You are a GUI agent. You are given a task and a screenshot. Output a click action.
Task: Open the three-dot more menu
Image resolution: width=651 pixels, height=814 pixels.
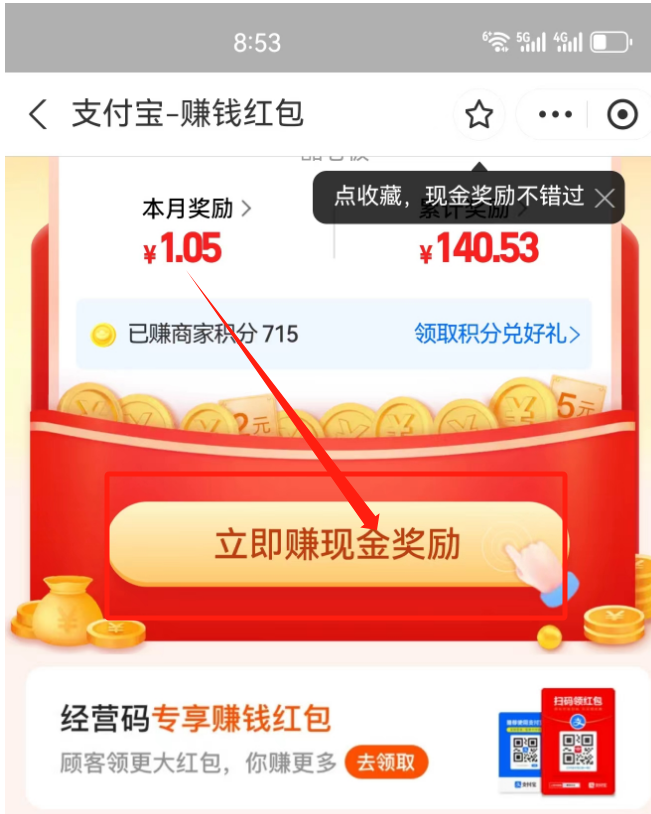pos(555,115)
